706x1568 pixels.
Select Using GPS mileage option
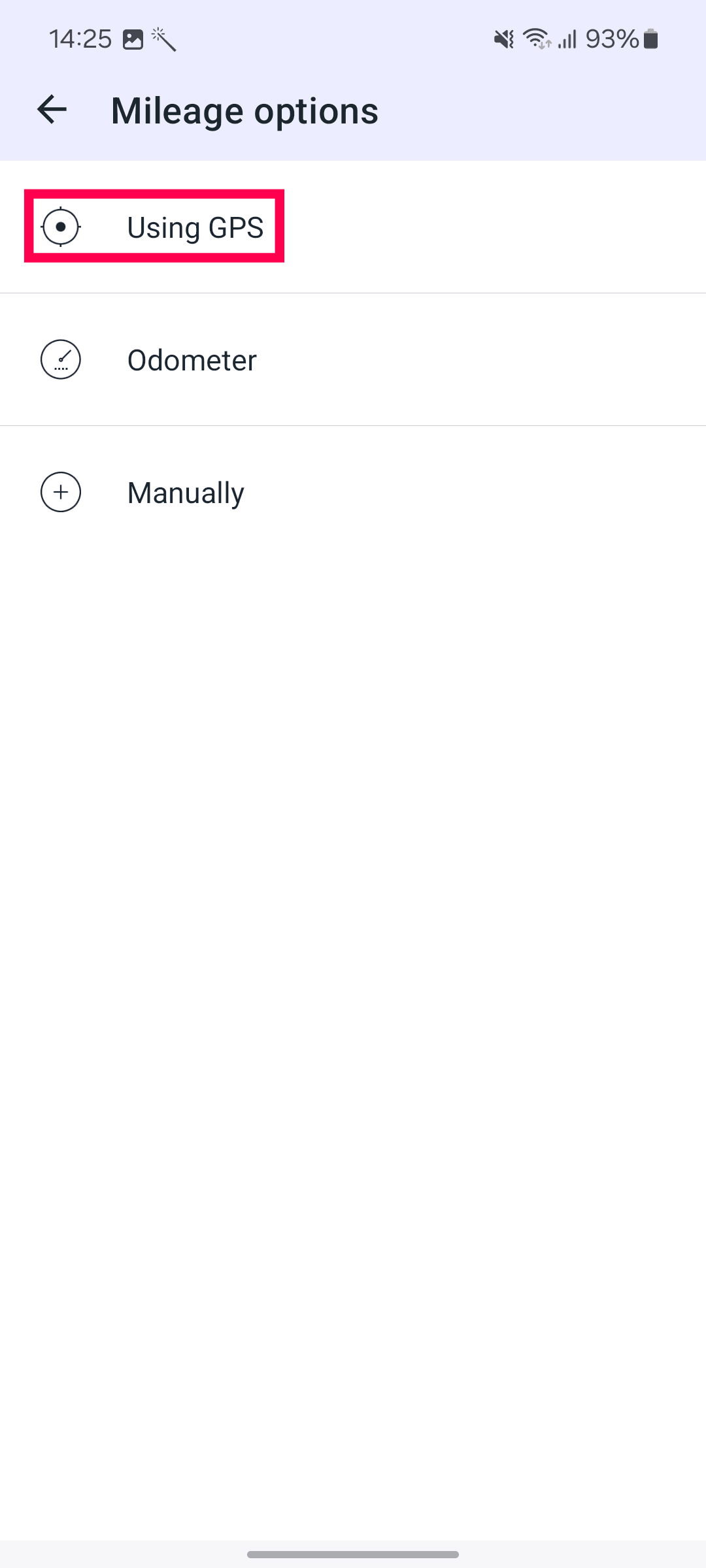pos(194,227)
